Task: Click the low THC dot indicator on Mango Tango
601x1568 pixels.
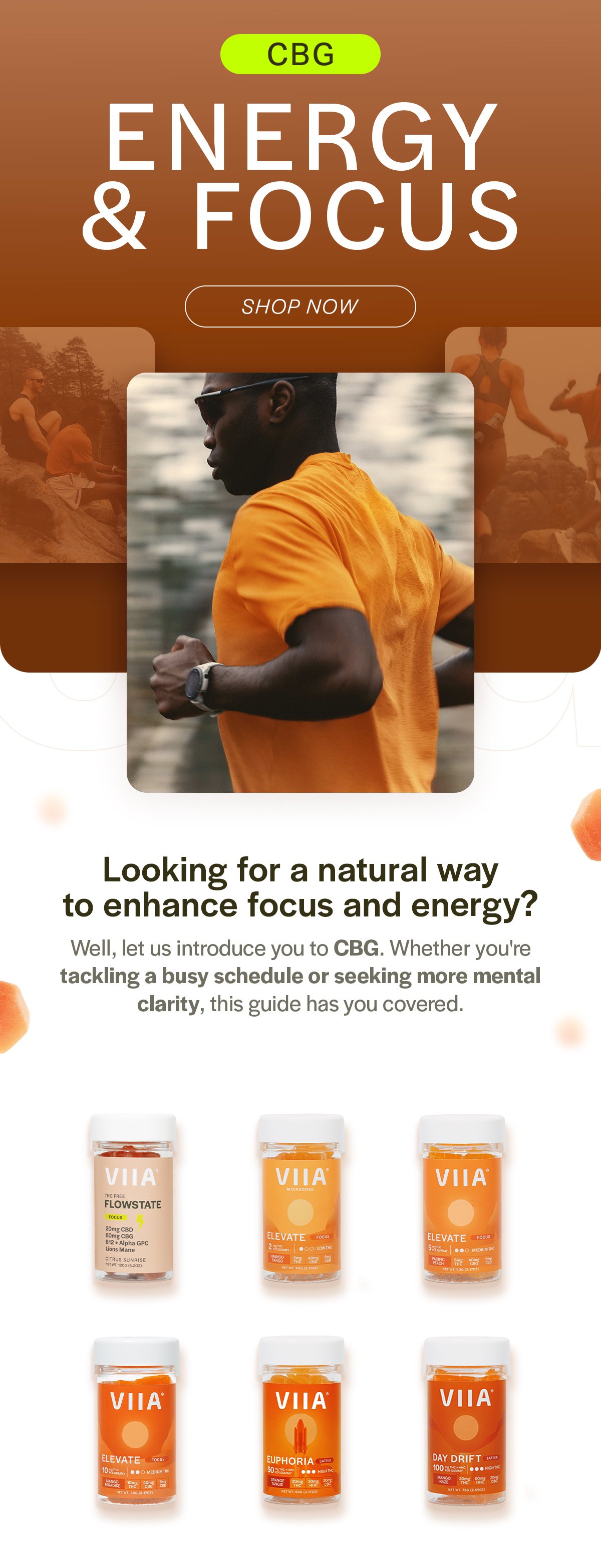Action: tap(307, 1248)
